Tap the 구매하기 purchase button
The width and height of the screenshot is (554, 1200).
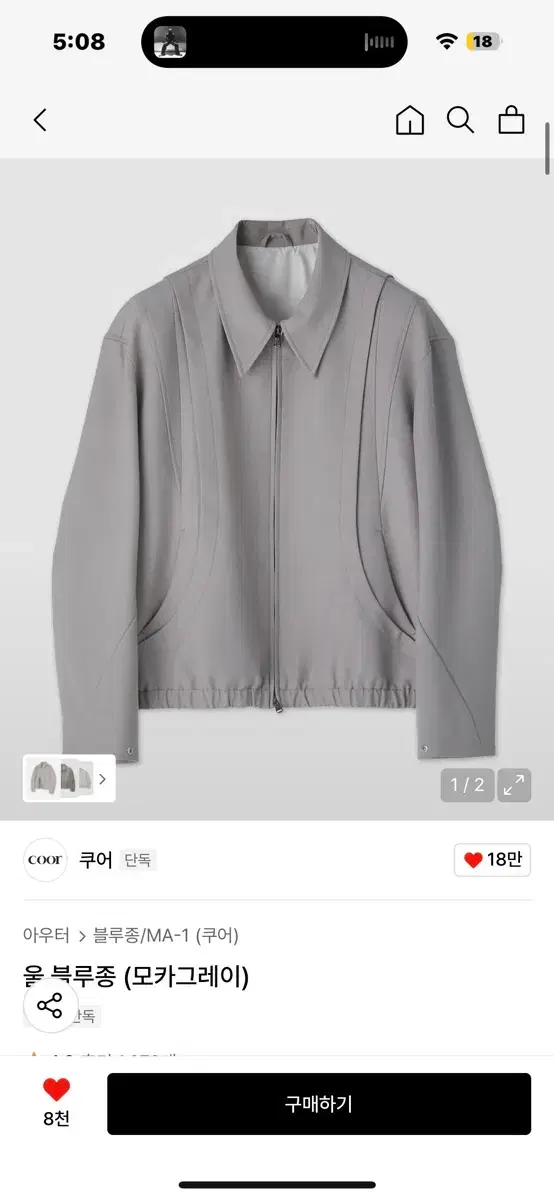coord(319,1104)
